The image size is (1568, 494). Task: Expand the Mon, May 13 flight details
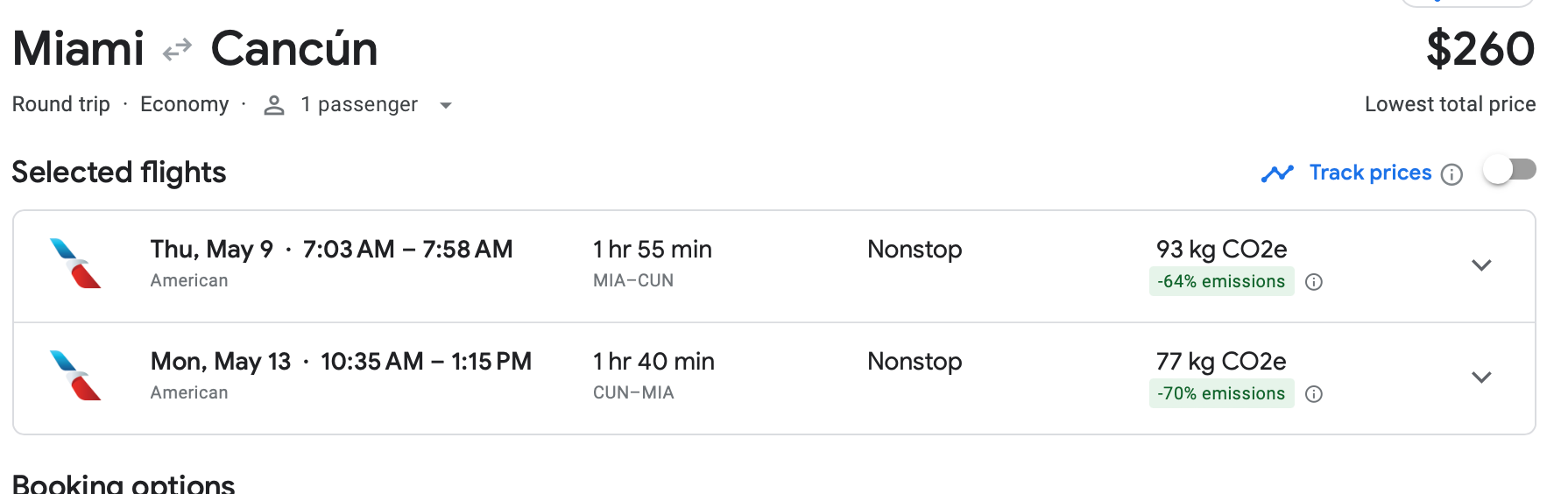(x=1481, y=378)
